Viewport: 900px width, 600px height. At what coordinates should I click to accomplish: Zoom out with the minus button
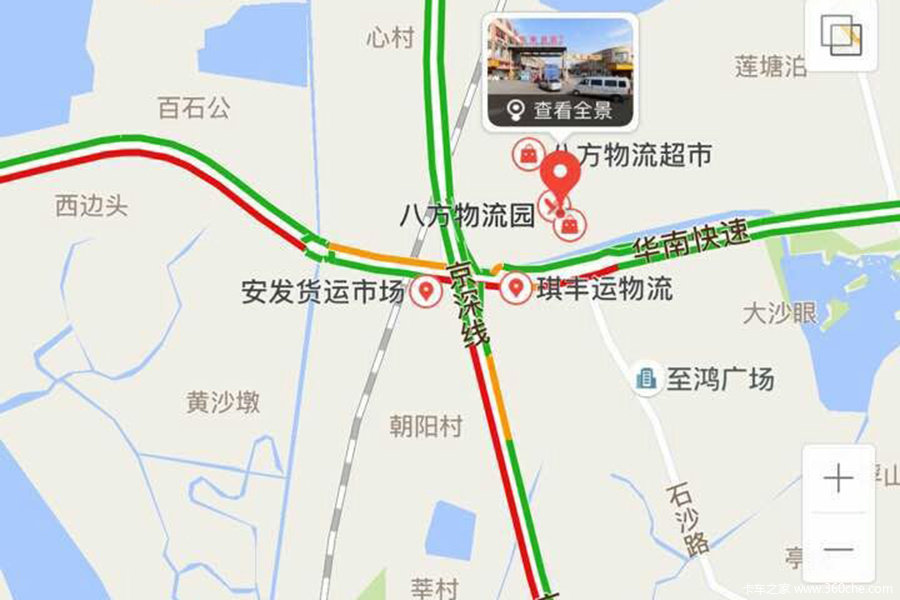point(838,549)
